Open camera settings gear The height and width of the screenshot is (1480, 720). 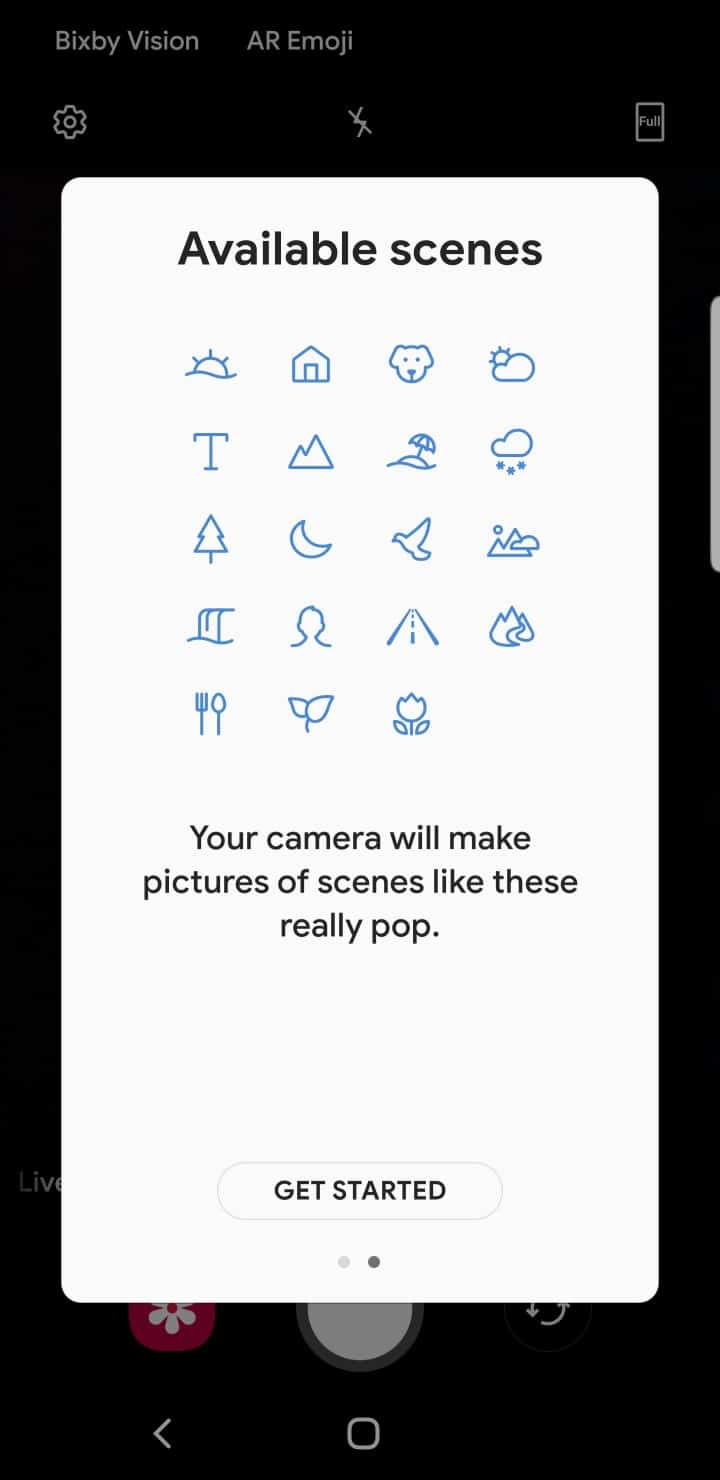click(x=70, y=122)
